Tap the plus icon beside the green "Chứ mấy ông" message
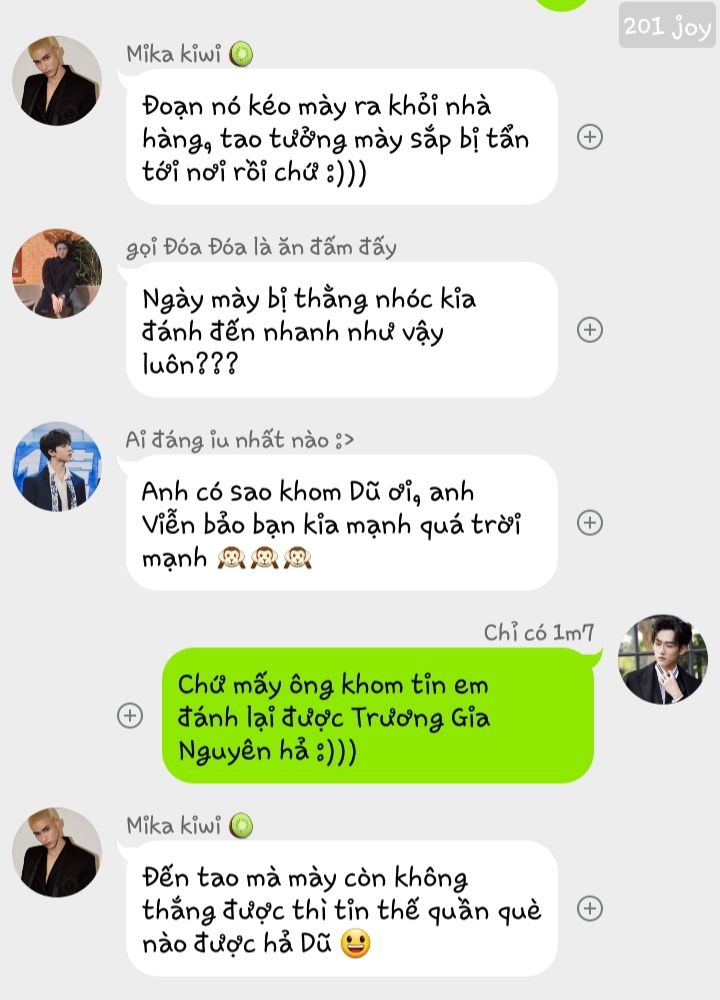Screen dimensions: 720x1000 pyautogui.click(x=129, y=715)
